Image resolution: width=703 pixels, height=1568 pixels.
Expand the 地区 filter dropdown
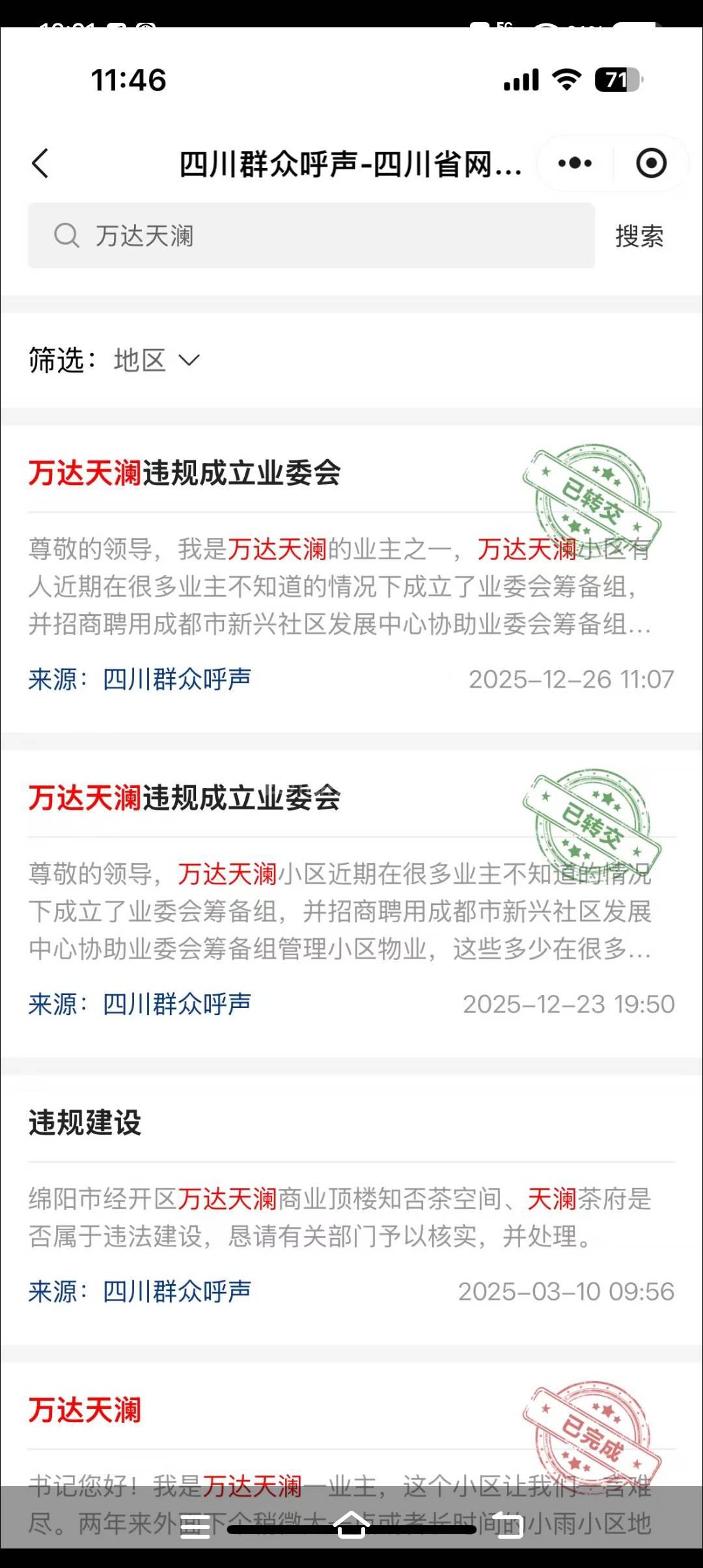(156, 360)
